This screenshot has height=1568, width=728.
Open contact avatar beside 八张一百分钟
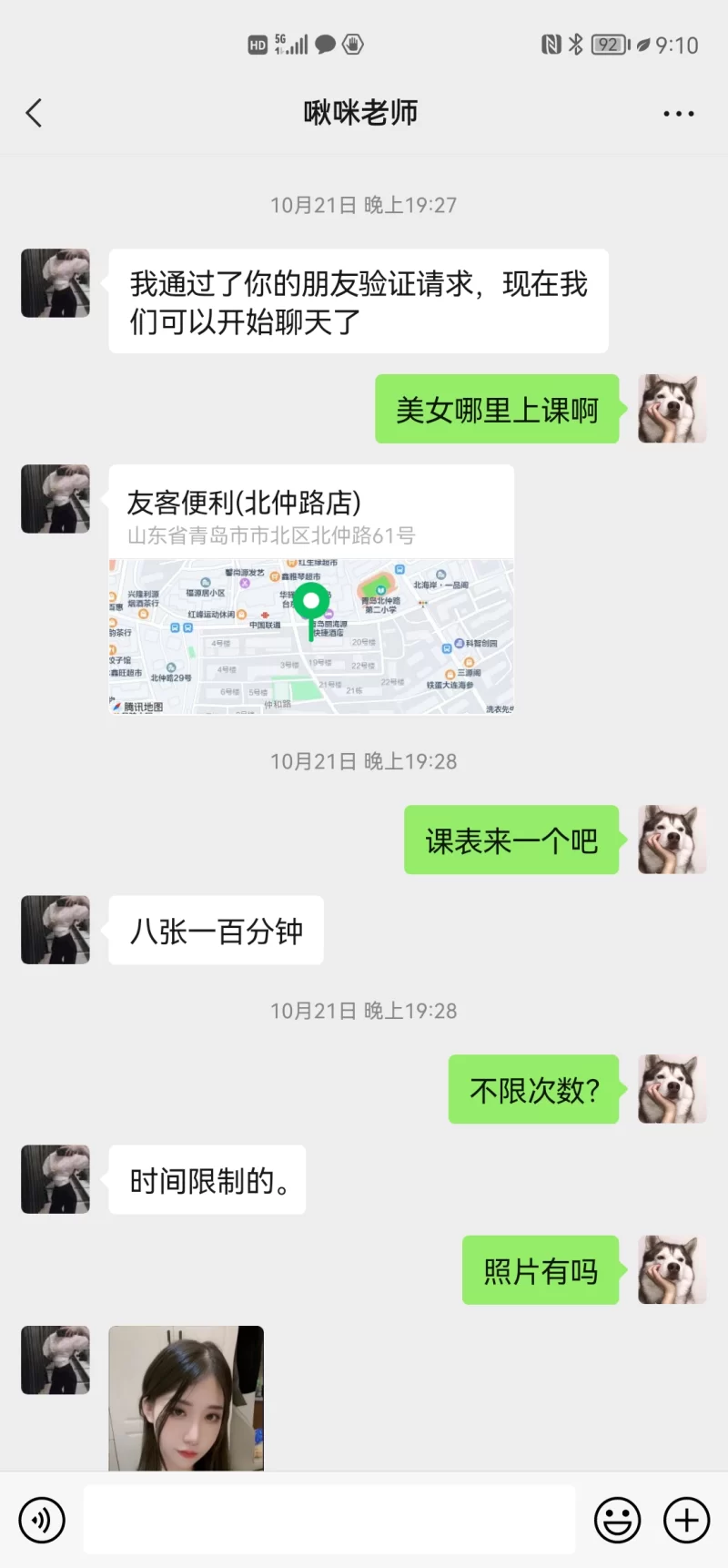click(x=56, y=930)
